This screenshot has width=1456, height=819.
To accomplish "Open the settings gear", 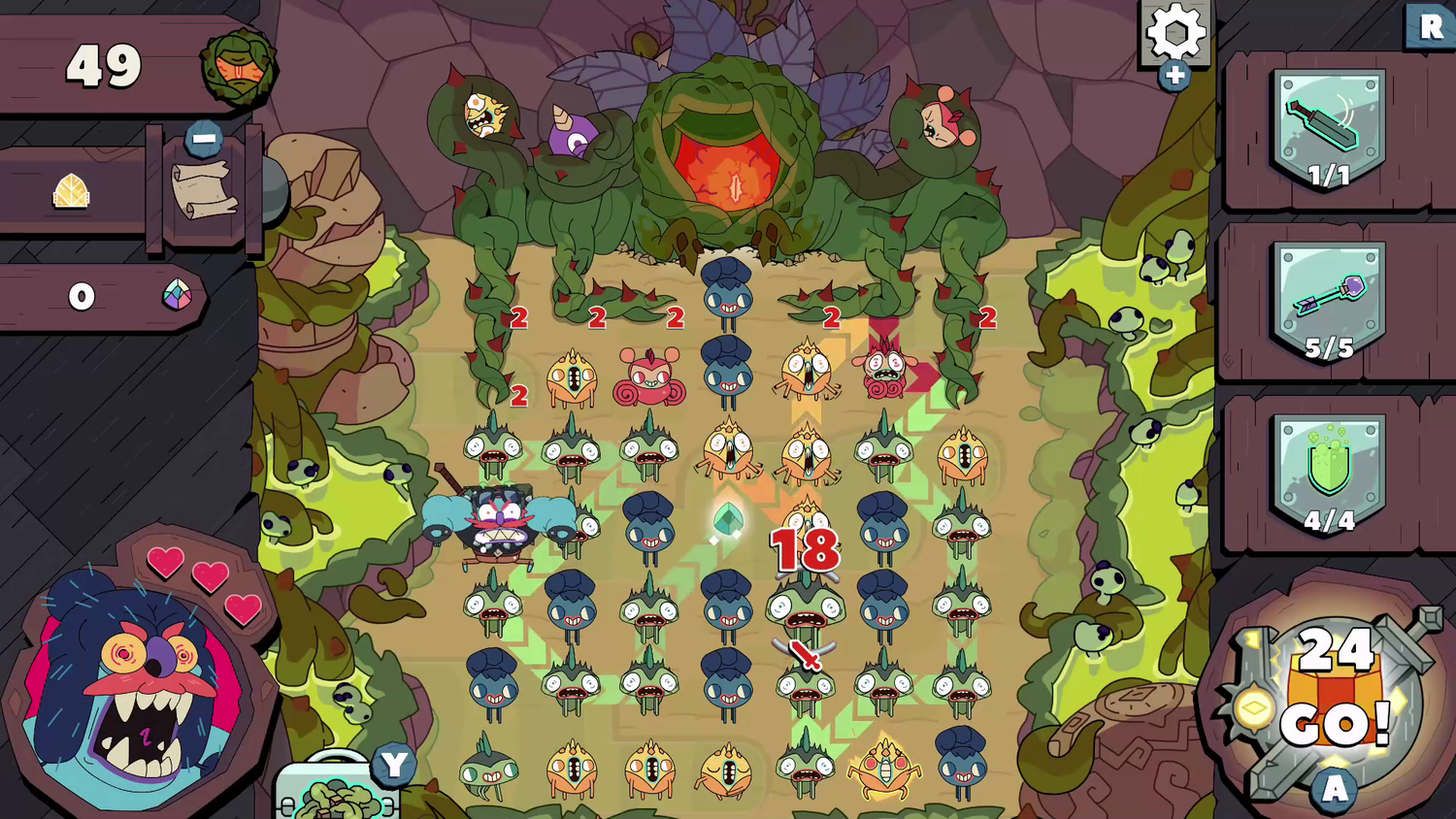I will click(x=1175, y=33).
